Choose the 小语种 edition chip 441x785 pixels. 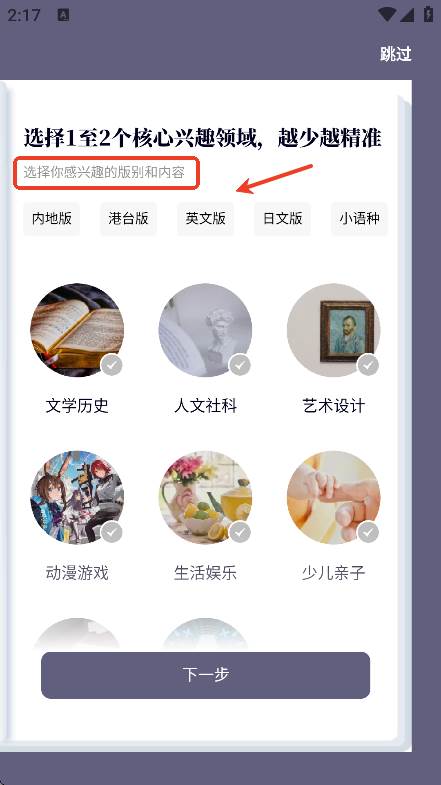pyautogui.click(x=359, y=219)
